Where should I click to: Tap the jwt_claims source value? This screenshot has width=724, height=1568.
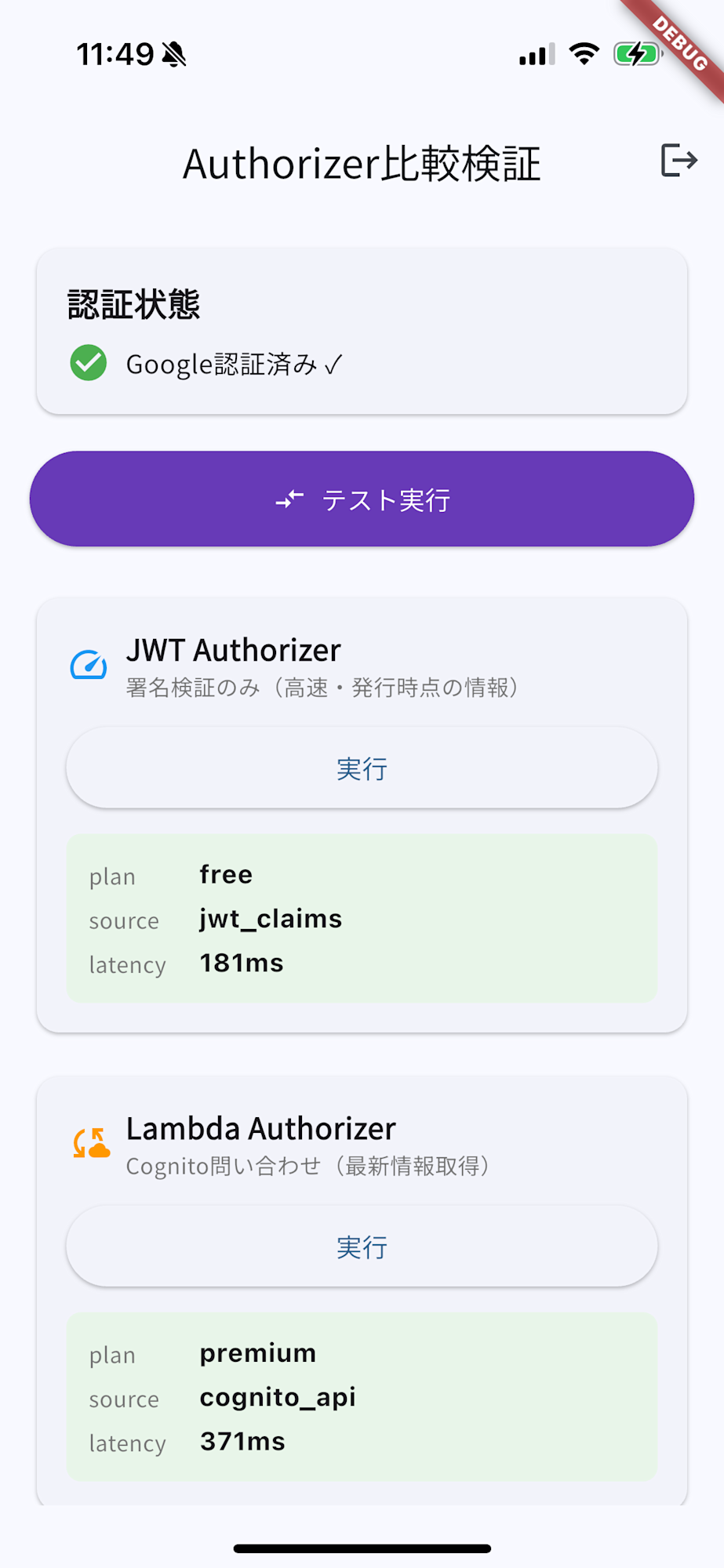(x=270, y=919)
